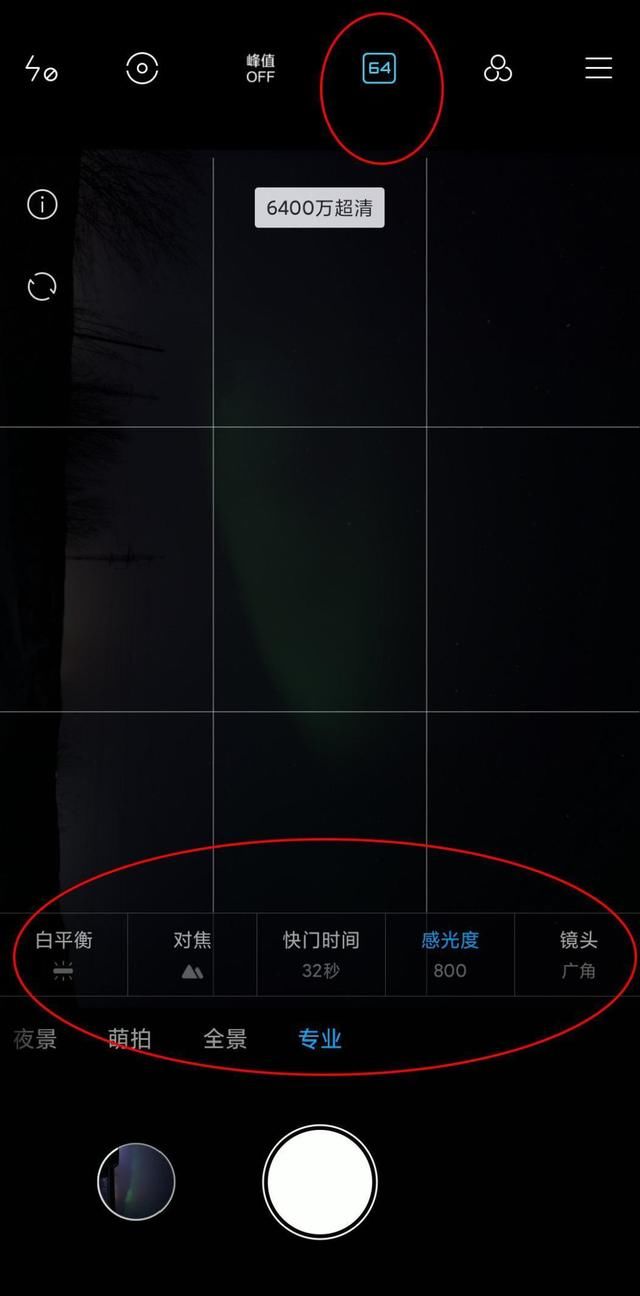The height and width of the screenshot is (1296, 640).
Task: Switch to 夜景 night mode
Action: point(35,1039)
